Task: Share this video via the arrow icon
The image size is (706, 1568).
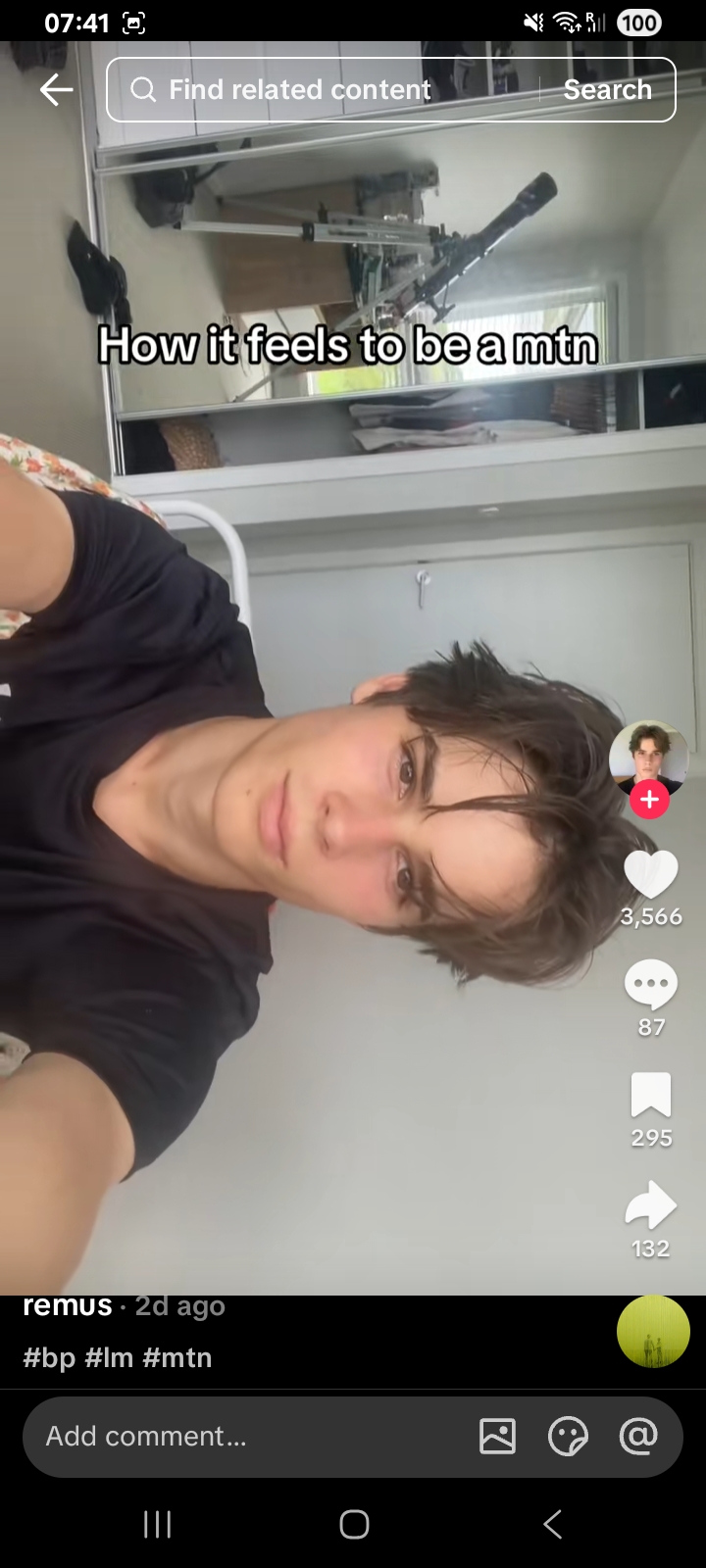Action: point(651,1205)
